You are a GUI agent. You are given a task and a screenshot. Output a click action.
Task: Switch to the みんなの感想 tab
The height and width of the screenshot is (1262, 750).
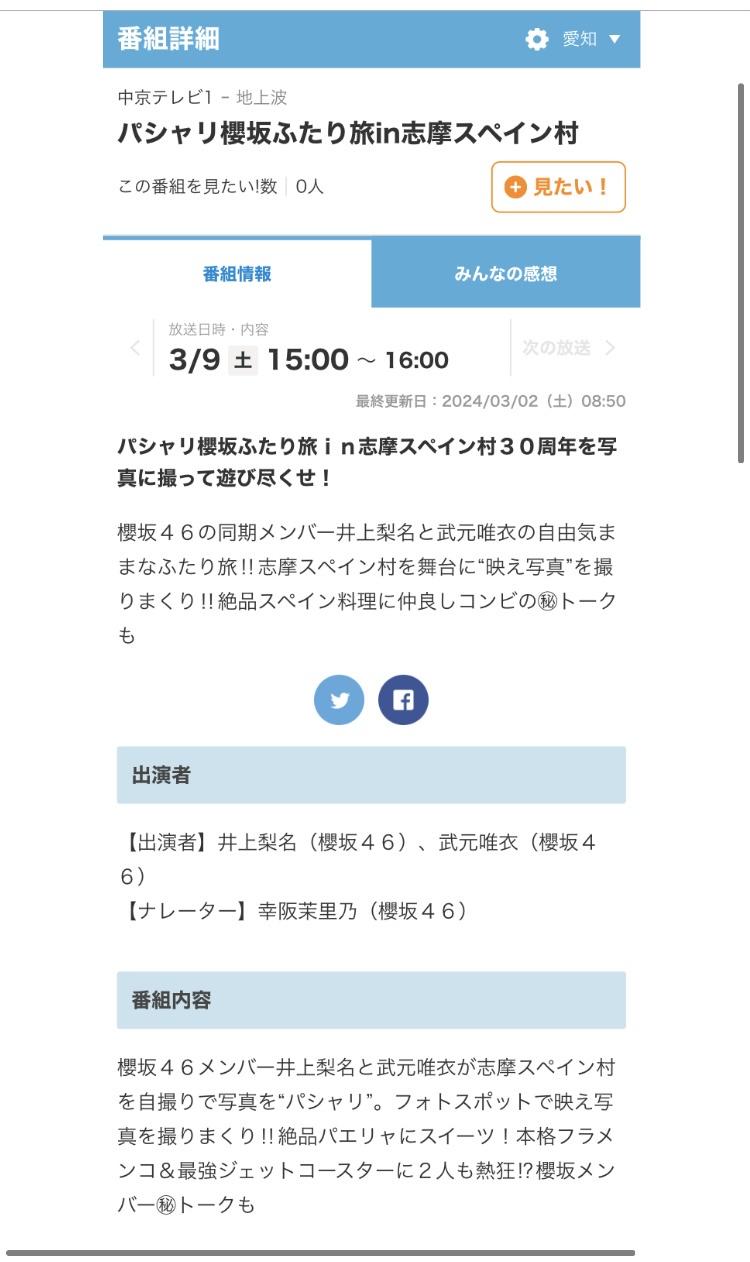506,273
